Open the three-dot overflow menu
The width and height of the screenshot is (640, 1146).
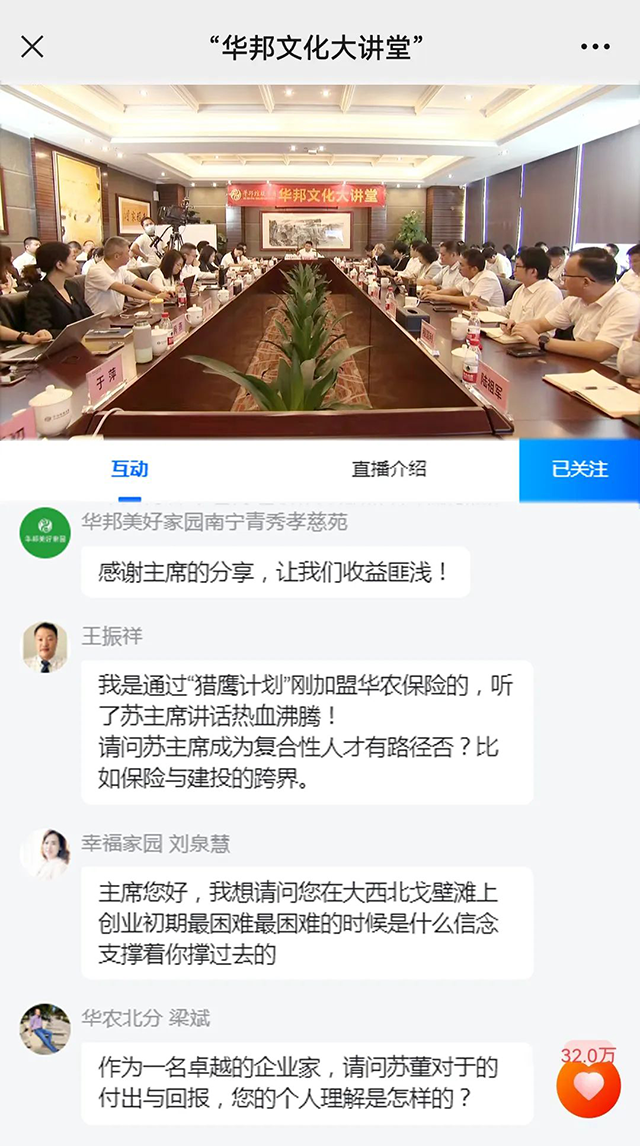[x=595, y=47]
